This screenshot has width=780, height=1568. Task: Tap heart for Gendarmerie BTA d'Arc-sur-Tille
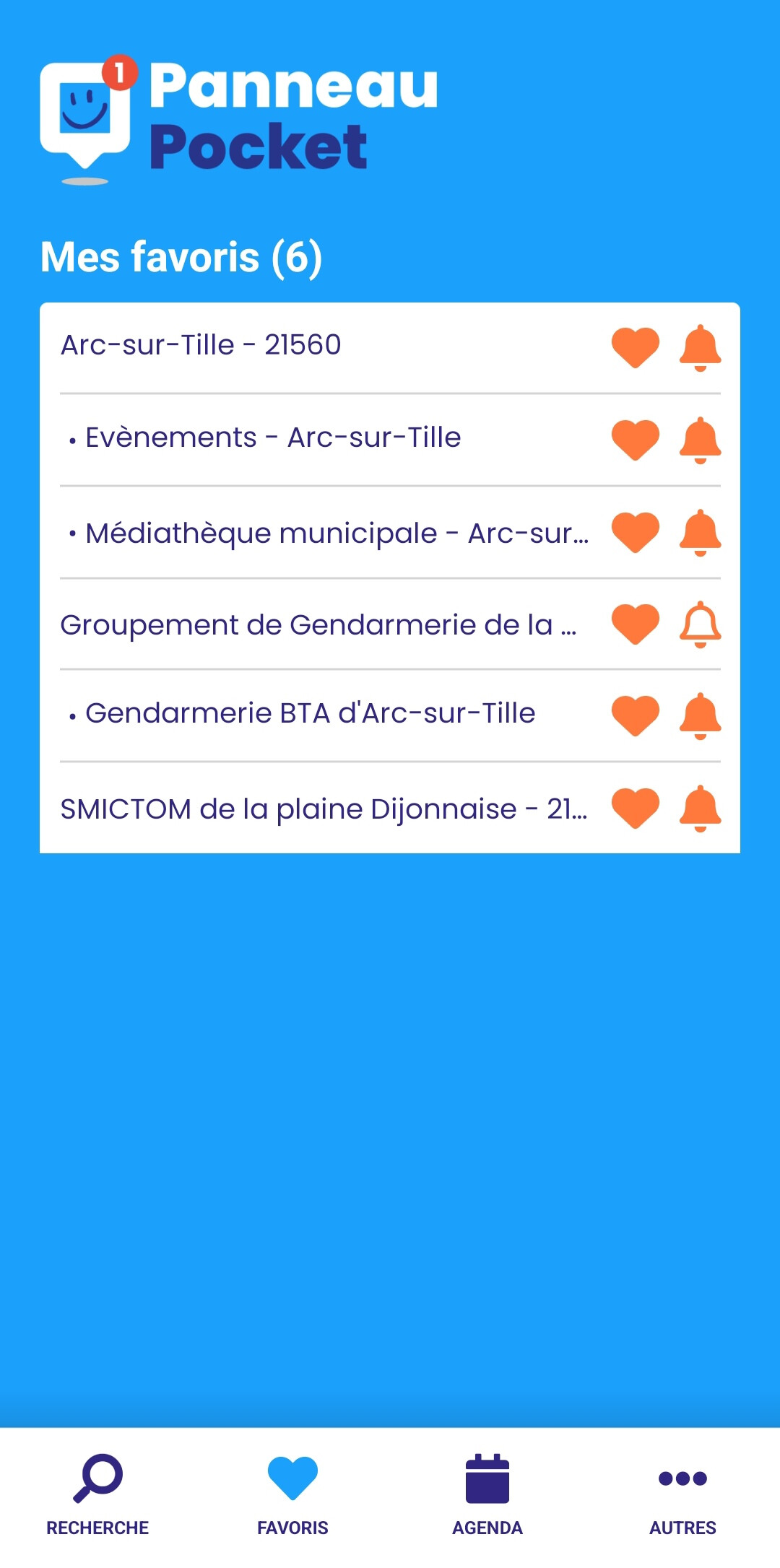pyautogui.click(x=635, y=715)
